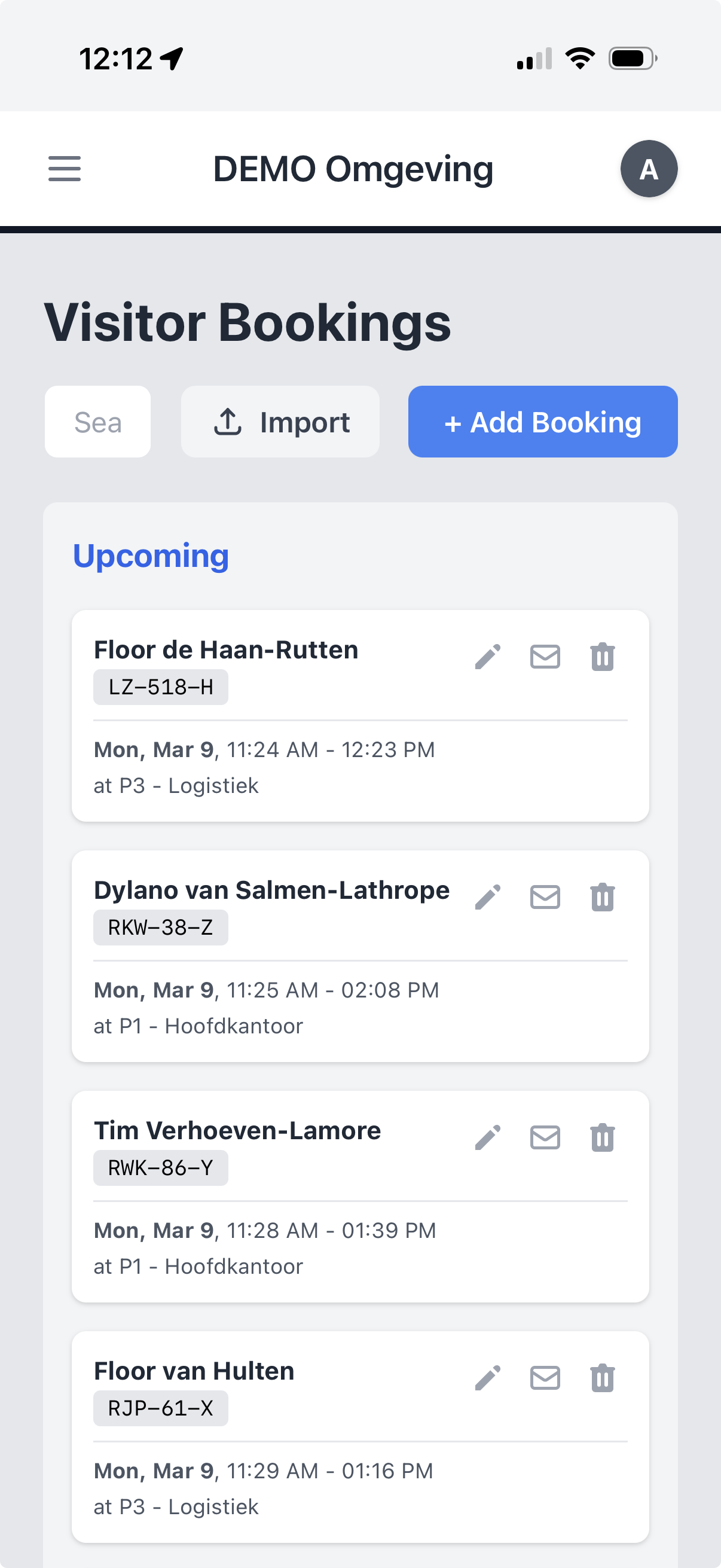Delete Floor van Hulten's booking

click(602, 1377)
